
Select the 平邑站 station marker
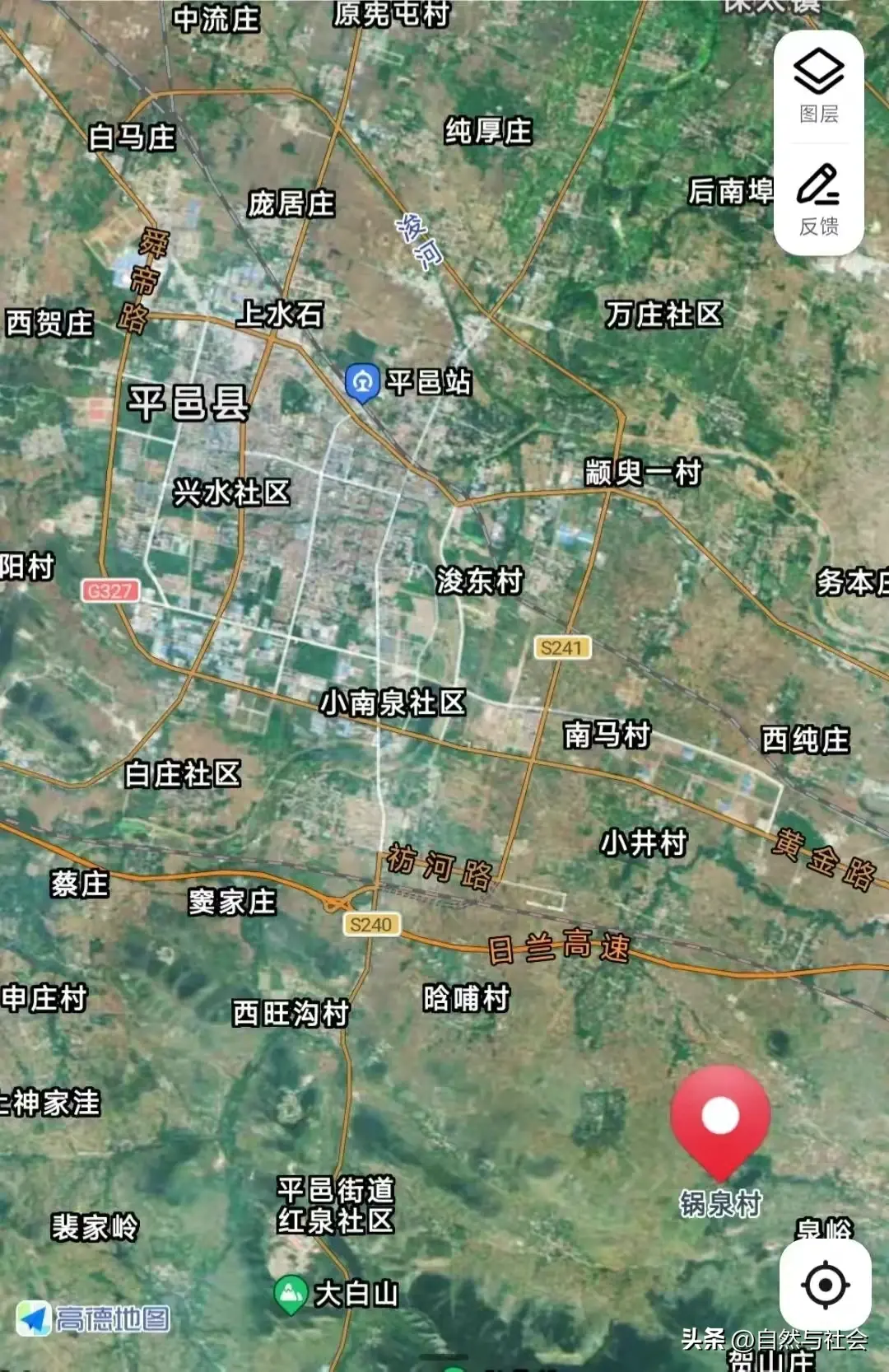(361, 383)
